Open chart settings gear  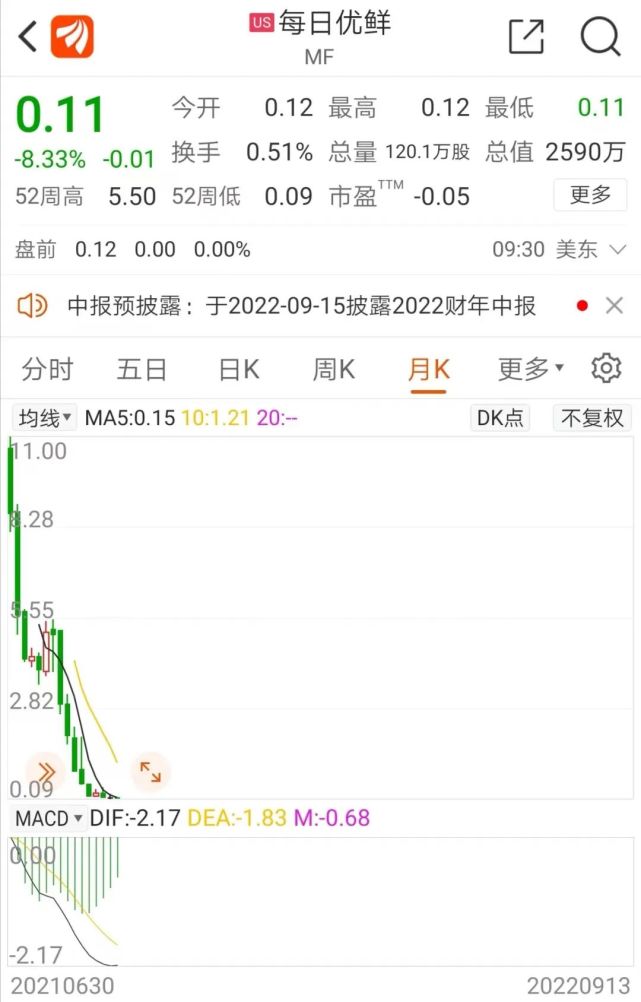tap(606, 369)
